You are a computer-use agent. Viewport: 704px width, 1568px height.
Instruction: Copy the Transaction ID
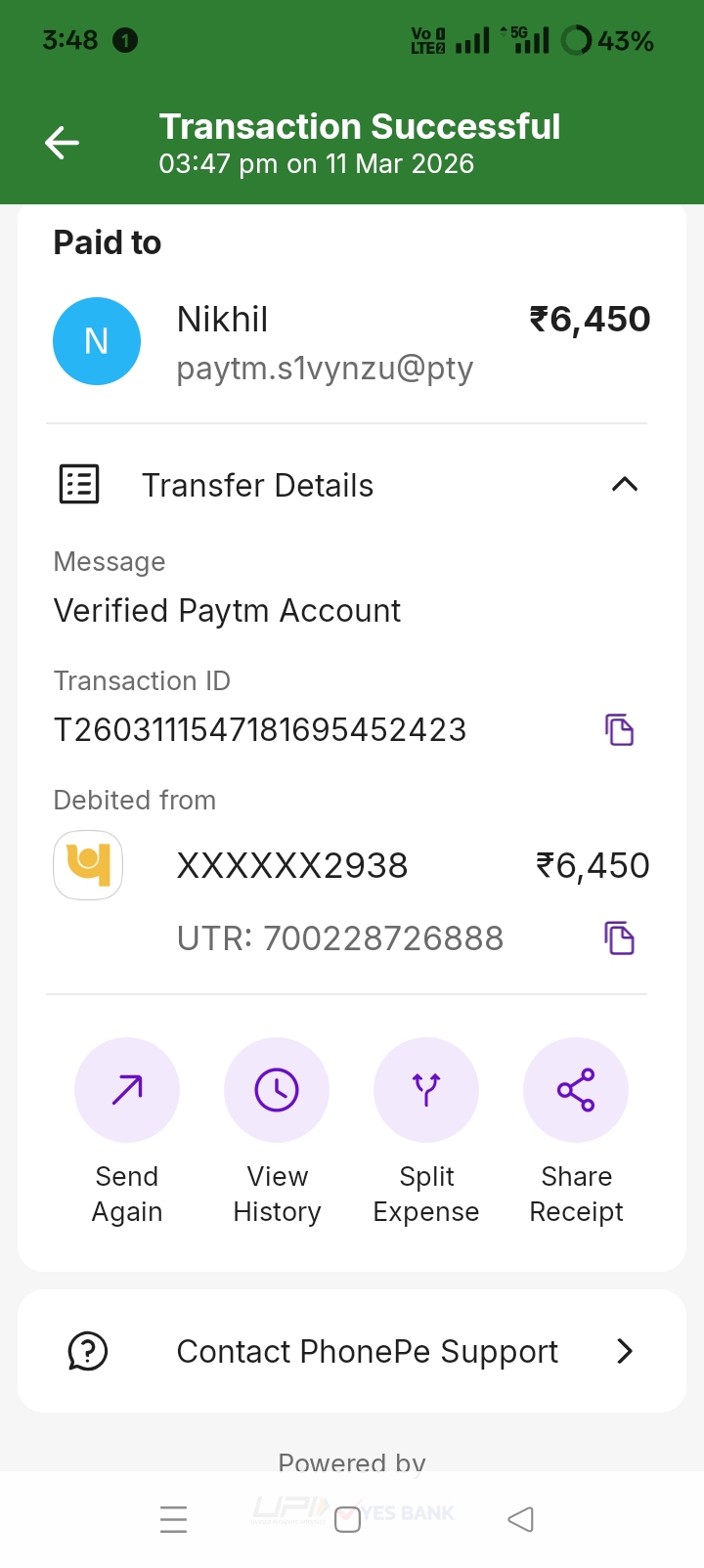click(x=619, y=729)
